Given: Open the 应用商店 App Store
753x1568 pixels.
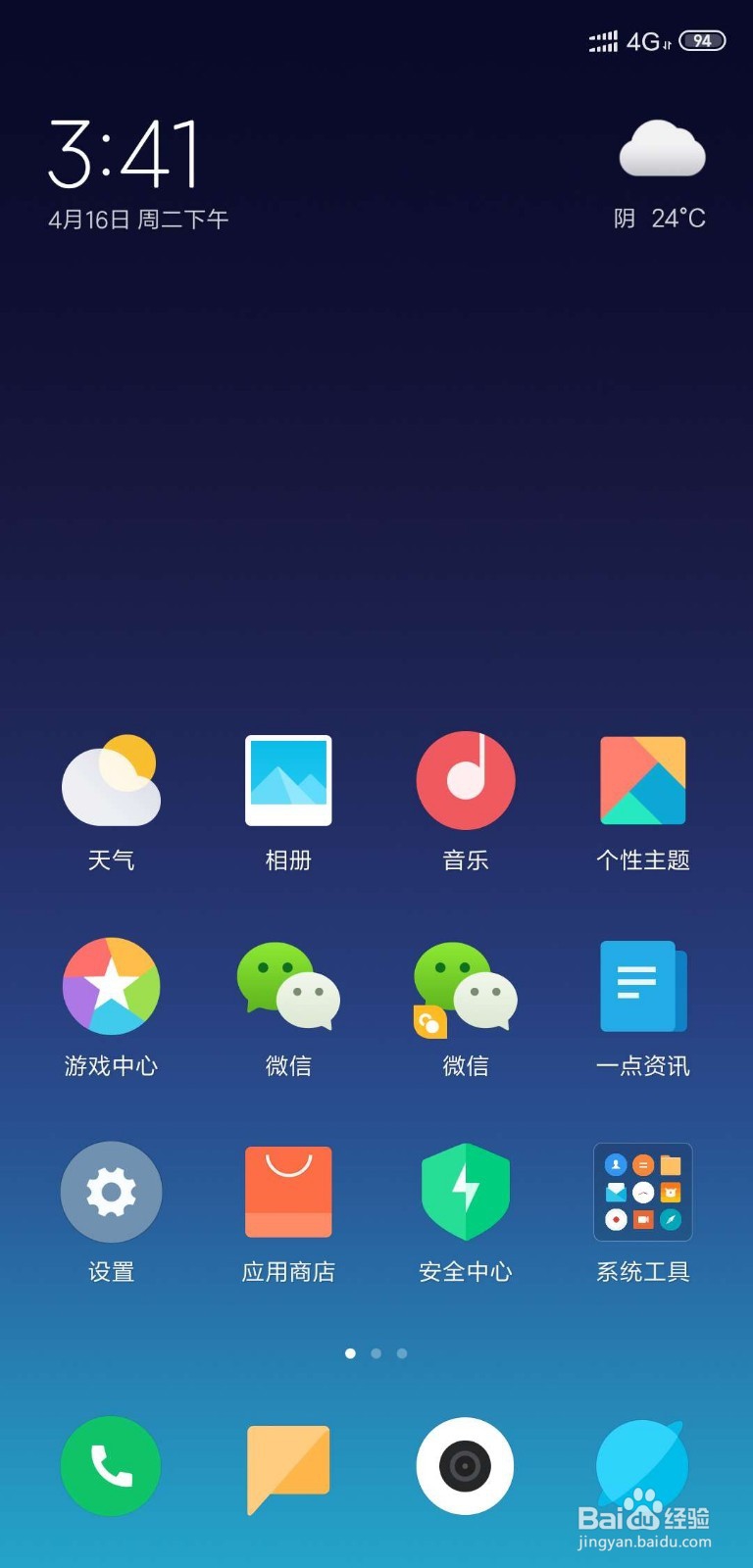Looking at the screenshot, I should tap(288, 1192).
